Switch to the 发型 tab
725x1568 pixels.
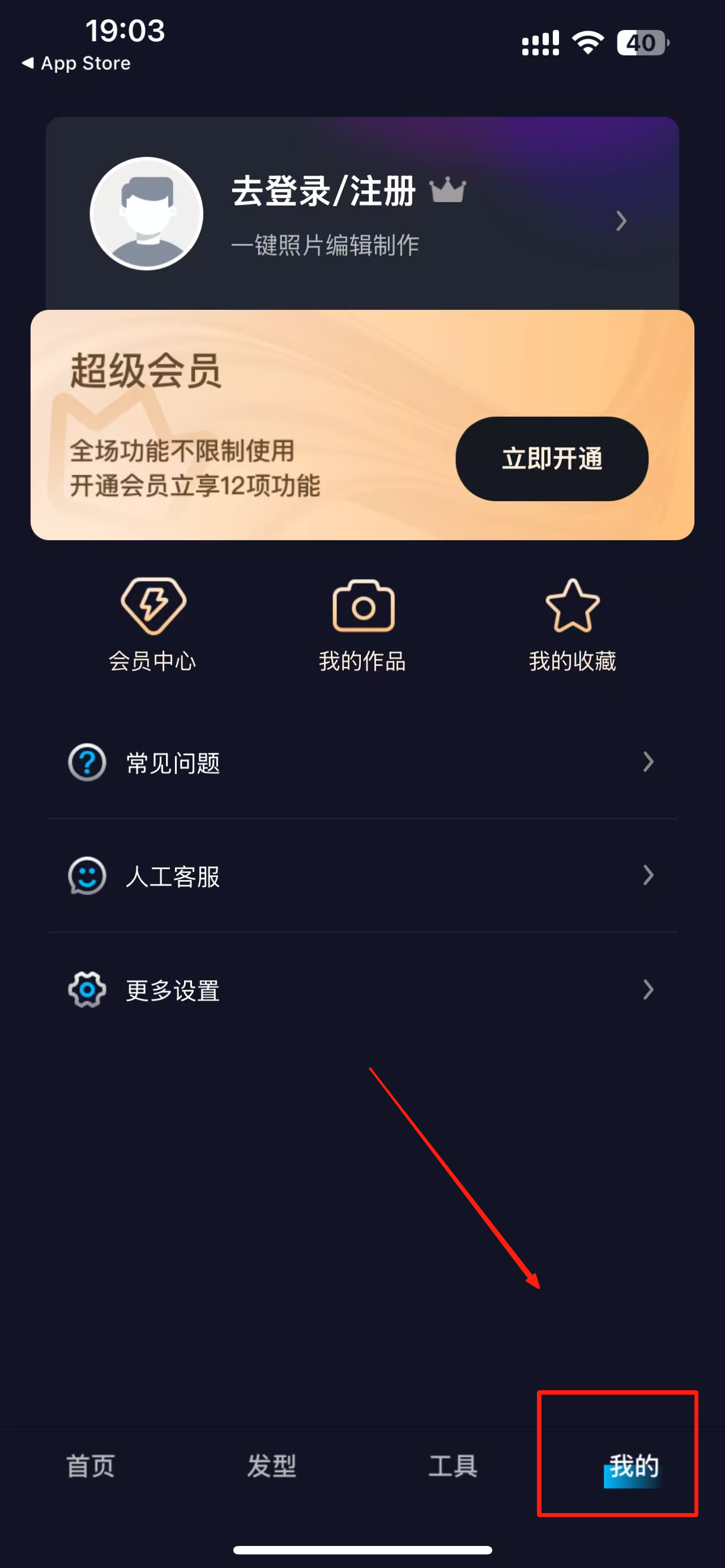(x=271, y=1466)
